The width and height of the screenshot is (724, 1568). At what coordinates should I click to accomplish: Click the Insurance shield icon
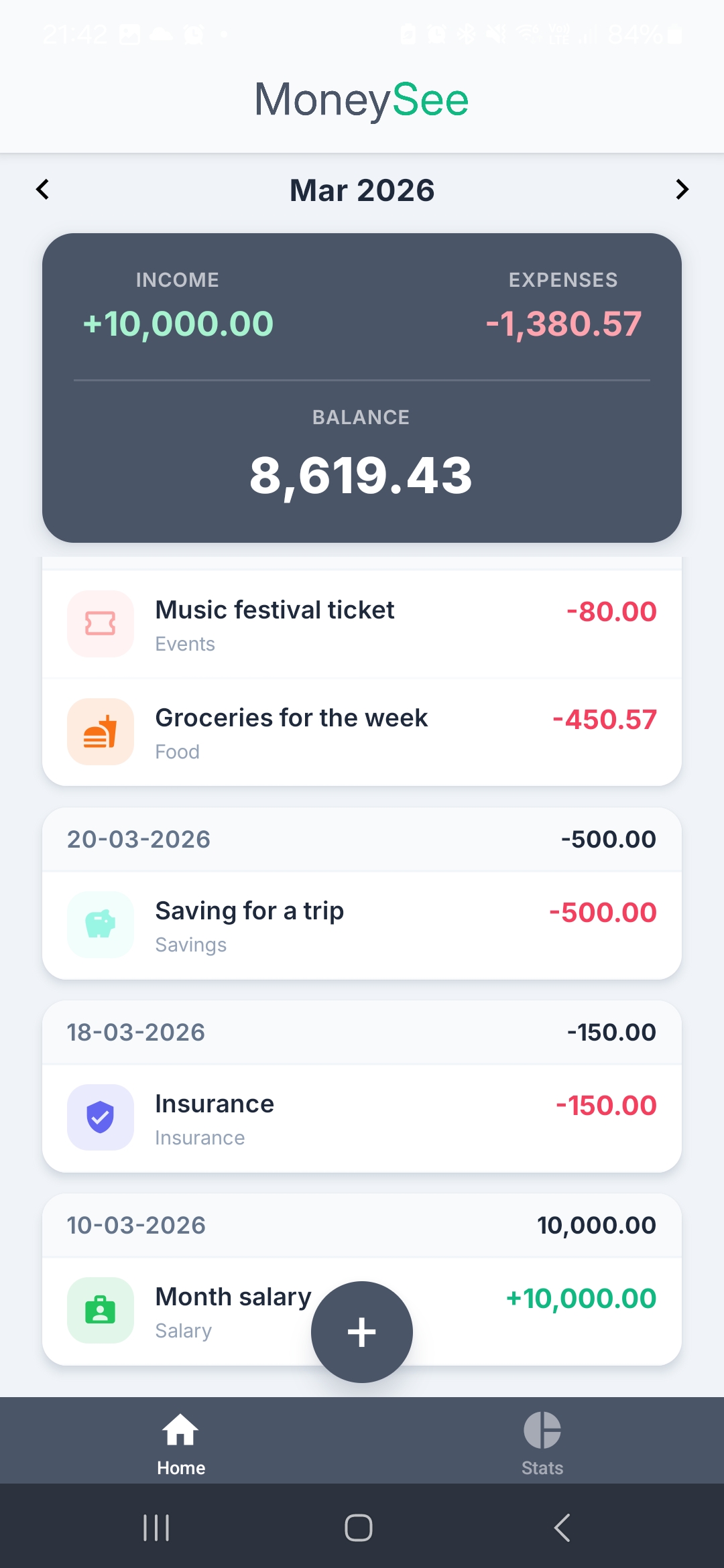99,1117
